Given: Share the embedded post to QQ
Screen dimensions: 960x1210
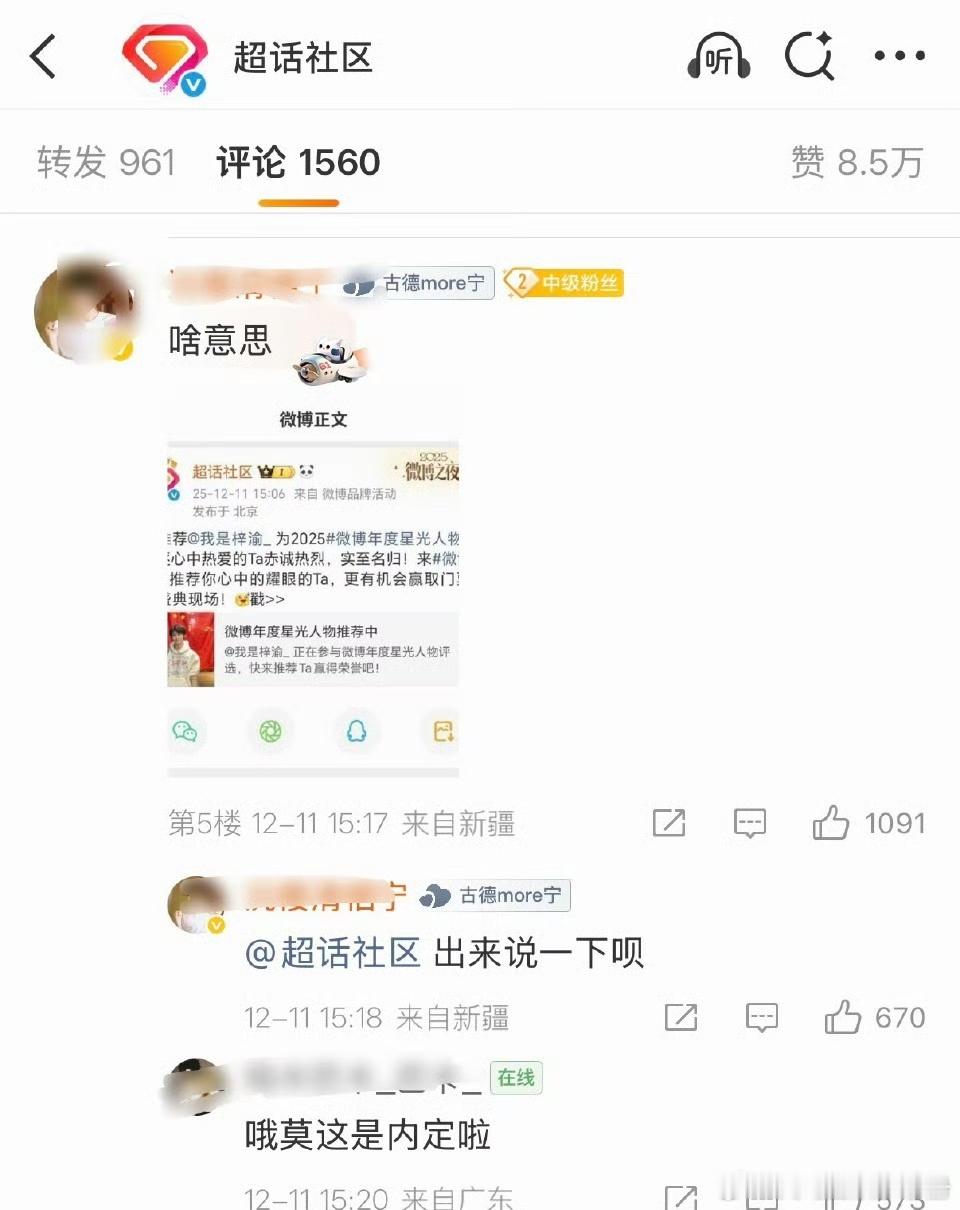Looking at the screenshot, I should point(357,732).
